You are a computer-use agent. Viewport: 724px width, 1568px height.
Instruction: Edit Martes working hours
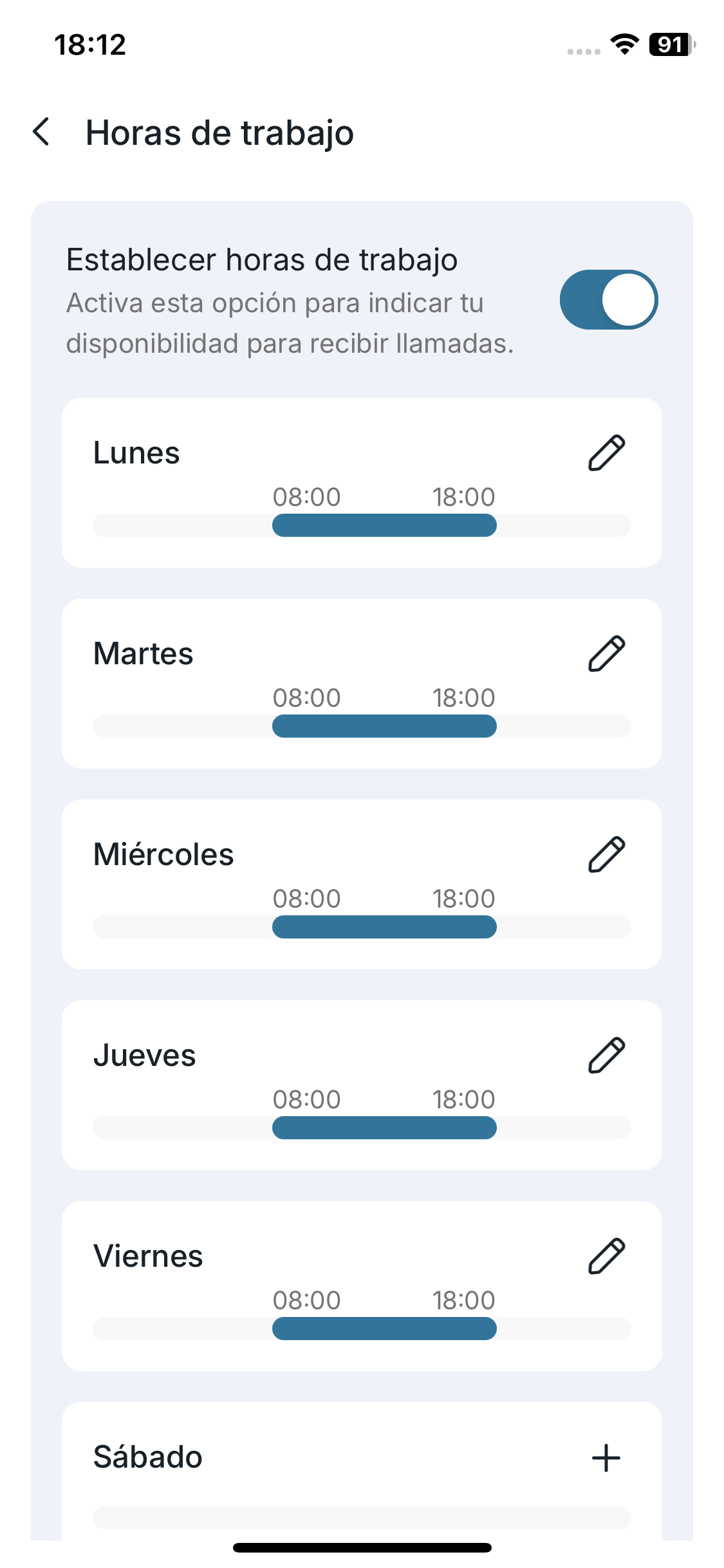click(x=606, y=654)
